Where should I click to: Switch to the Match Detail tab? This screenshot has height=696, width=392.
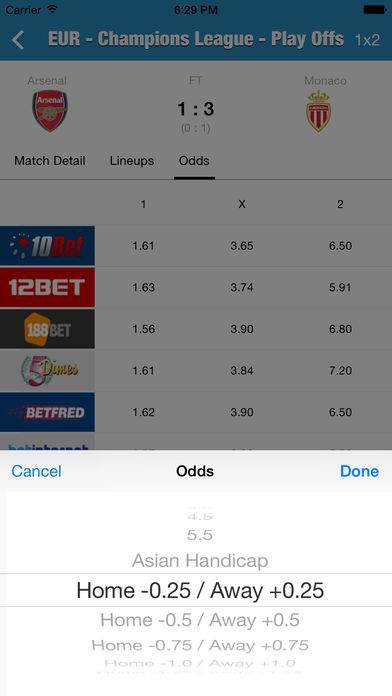pos(50,161)
